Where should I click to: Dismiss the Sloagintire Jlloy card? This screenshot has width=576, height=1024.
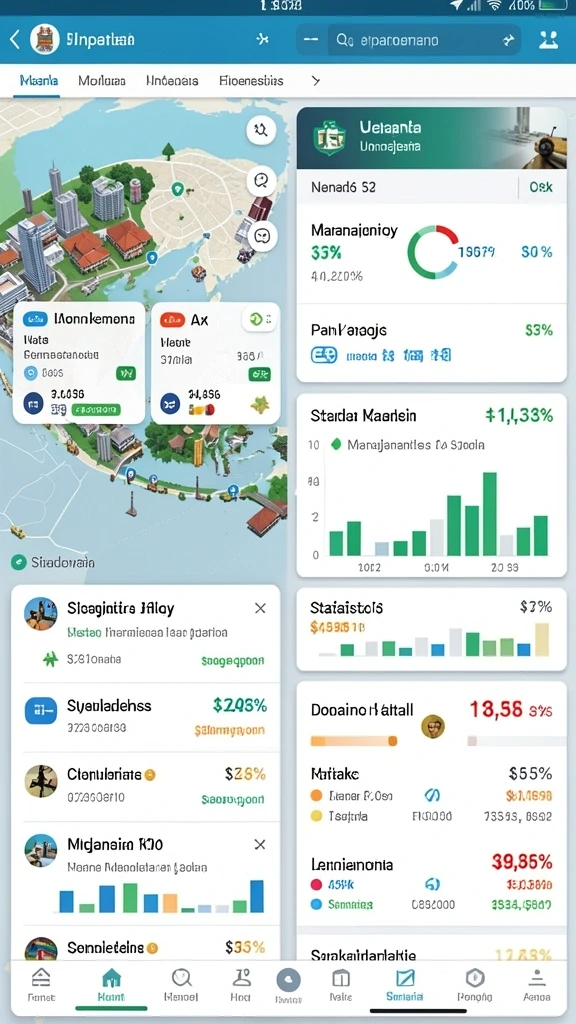point(260,609)
